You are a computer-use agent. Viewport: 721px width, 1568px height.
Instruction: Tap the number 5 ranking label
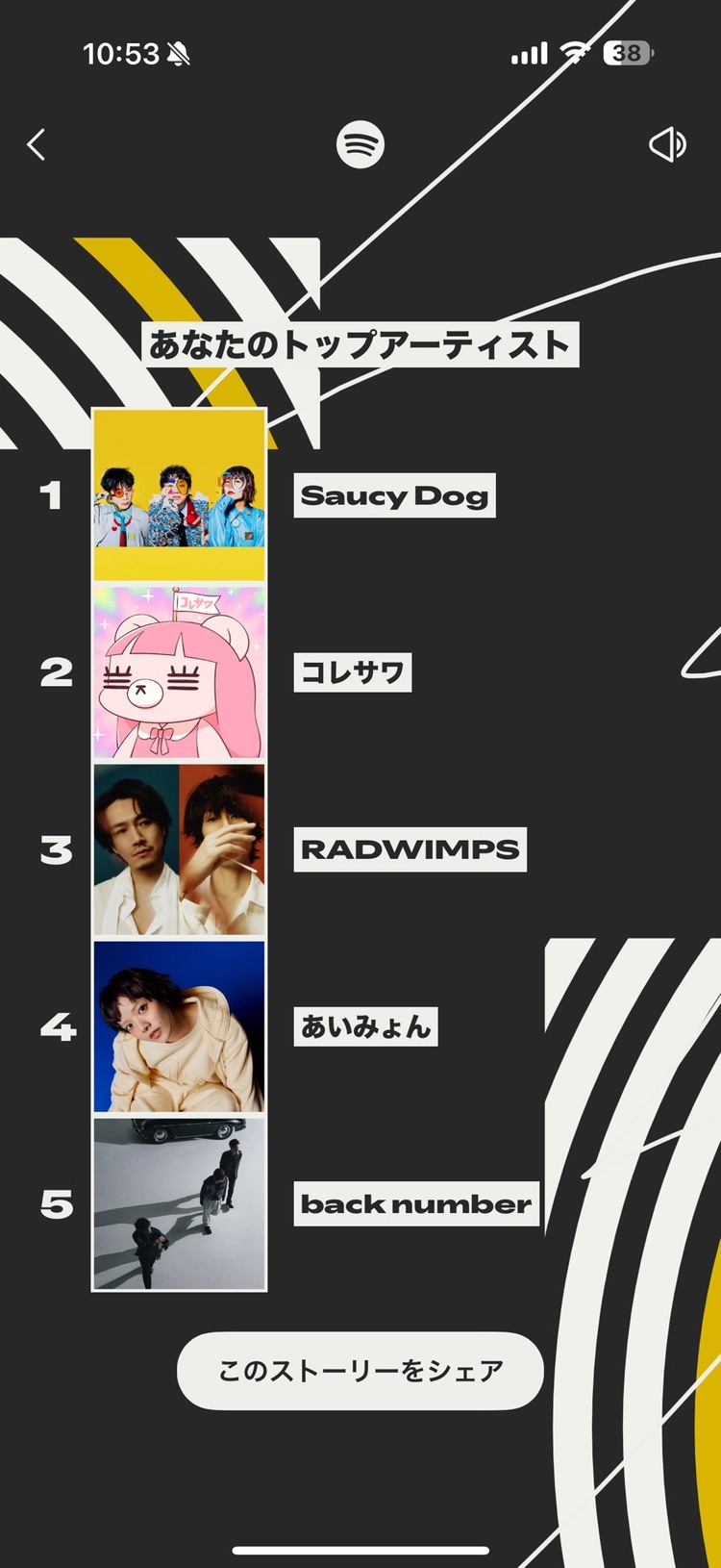(x=55, y=1202)
